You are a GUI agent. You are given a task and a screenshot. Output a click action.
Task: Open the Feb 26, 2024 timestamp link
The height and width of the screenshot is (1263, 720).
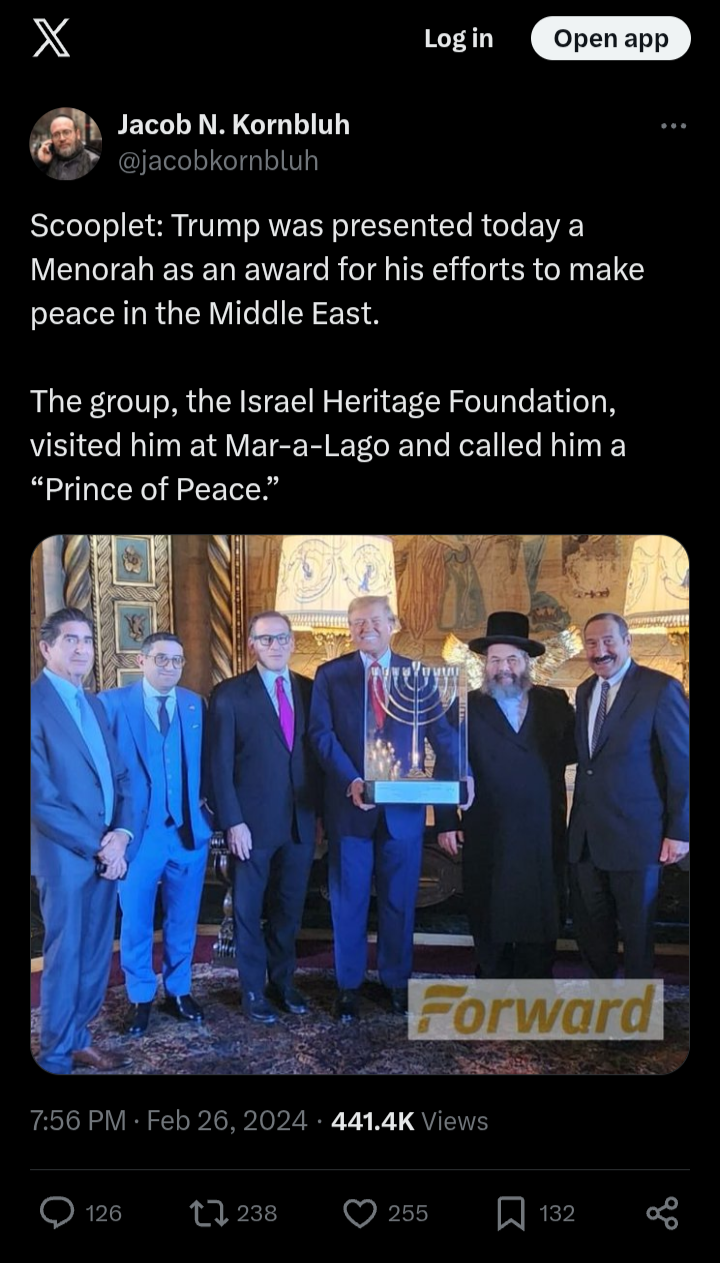point(226,1121)
